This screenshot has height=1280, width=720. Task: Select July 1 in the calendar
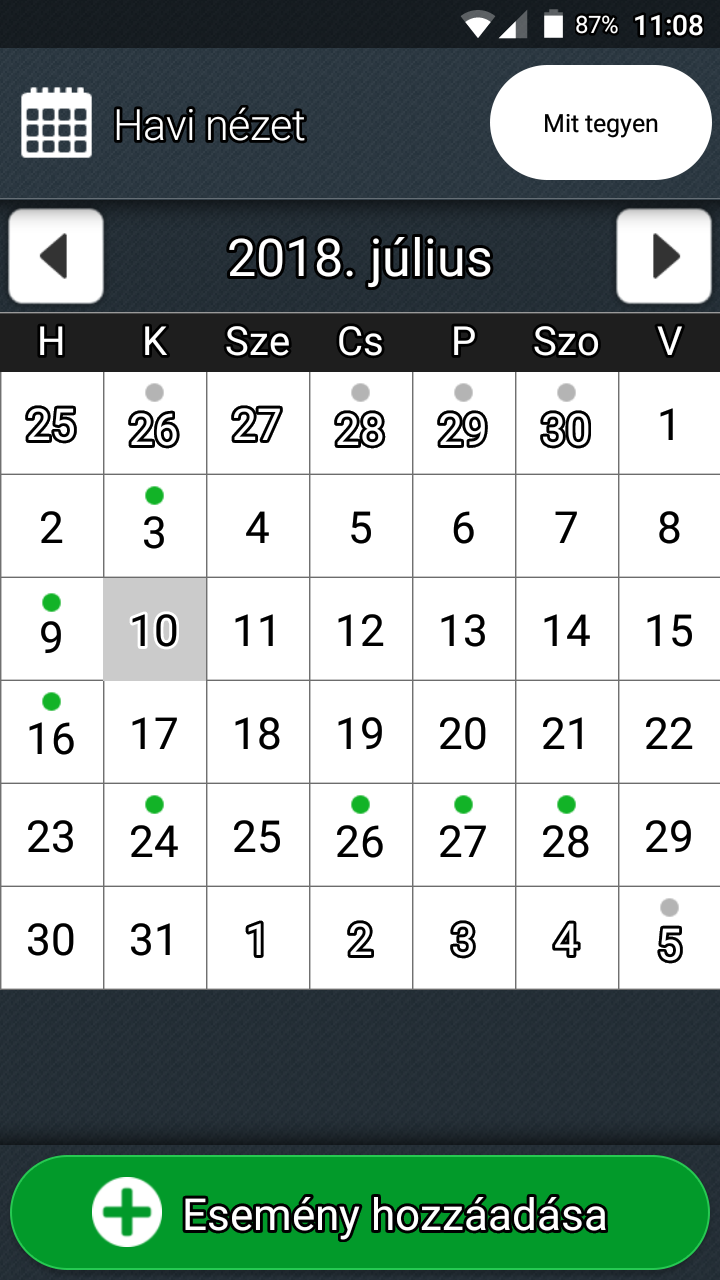point(669,423)
